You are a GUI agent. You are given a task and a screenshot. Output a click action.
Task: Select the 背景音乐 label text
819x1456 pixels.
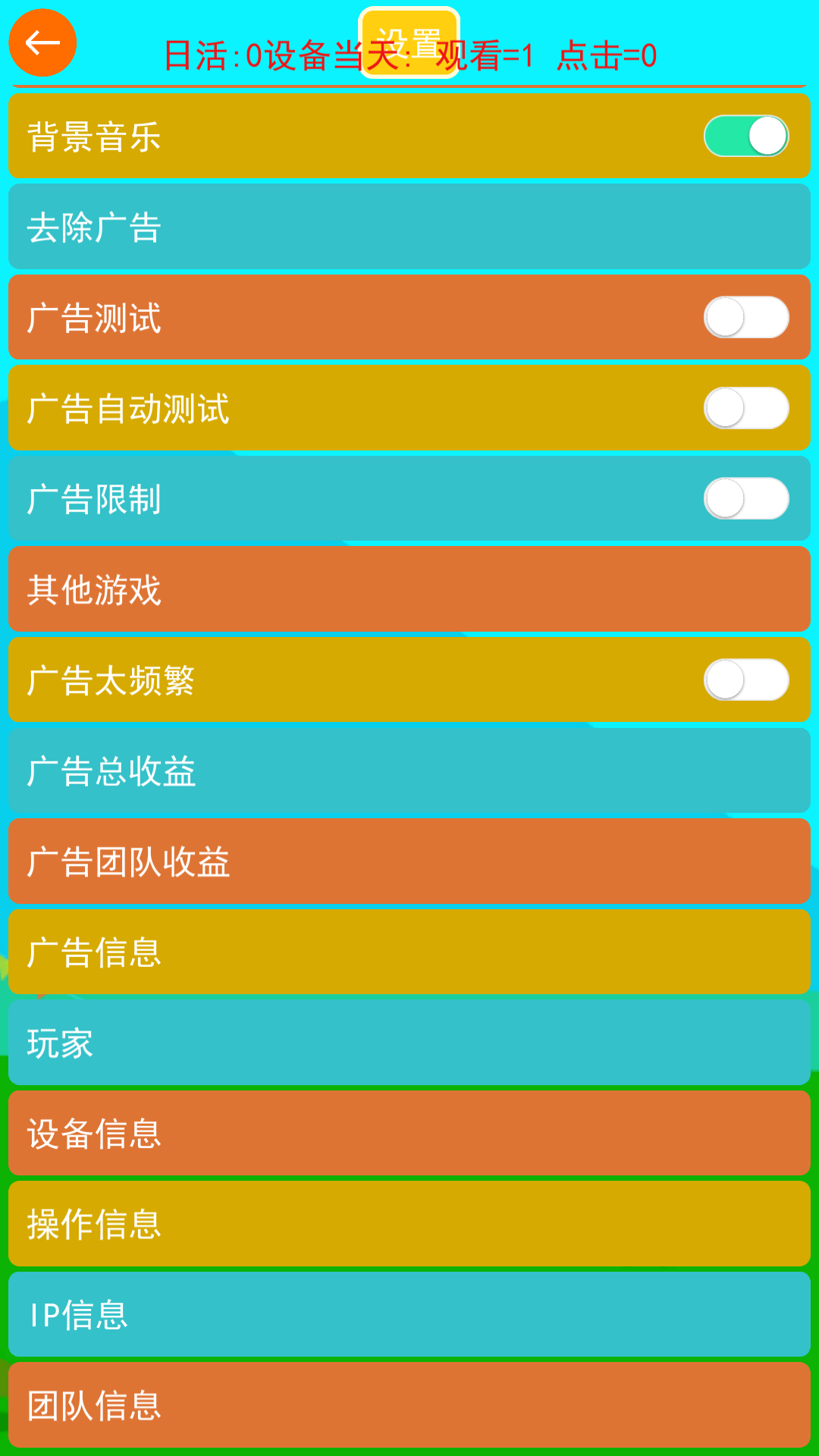coord(95,136)
